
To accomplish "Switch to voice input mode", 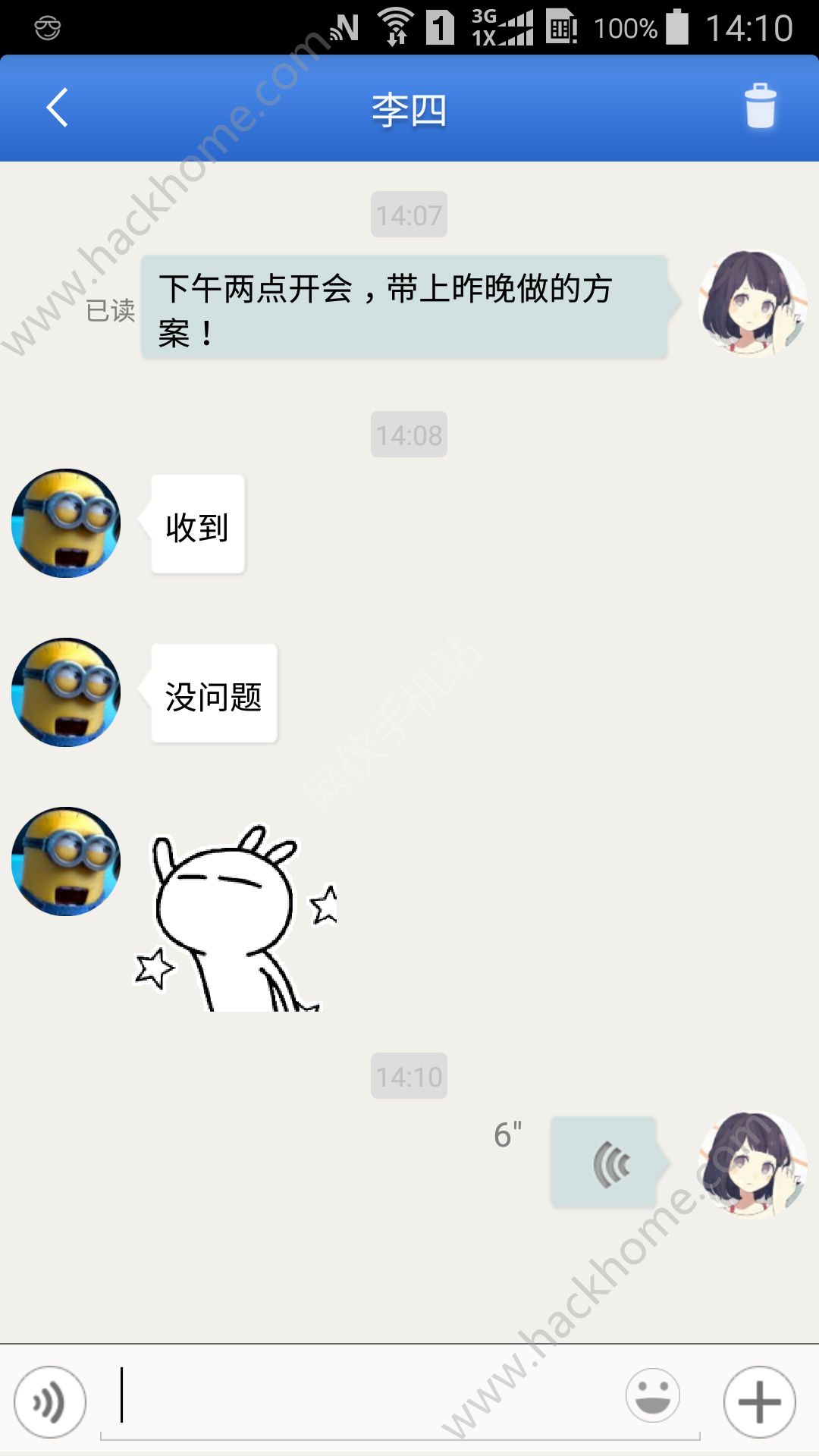I will pos(50,1402).
